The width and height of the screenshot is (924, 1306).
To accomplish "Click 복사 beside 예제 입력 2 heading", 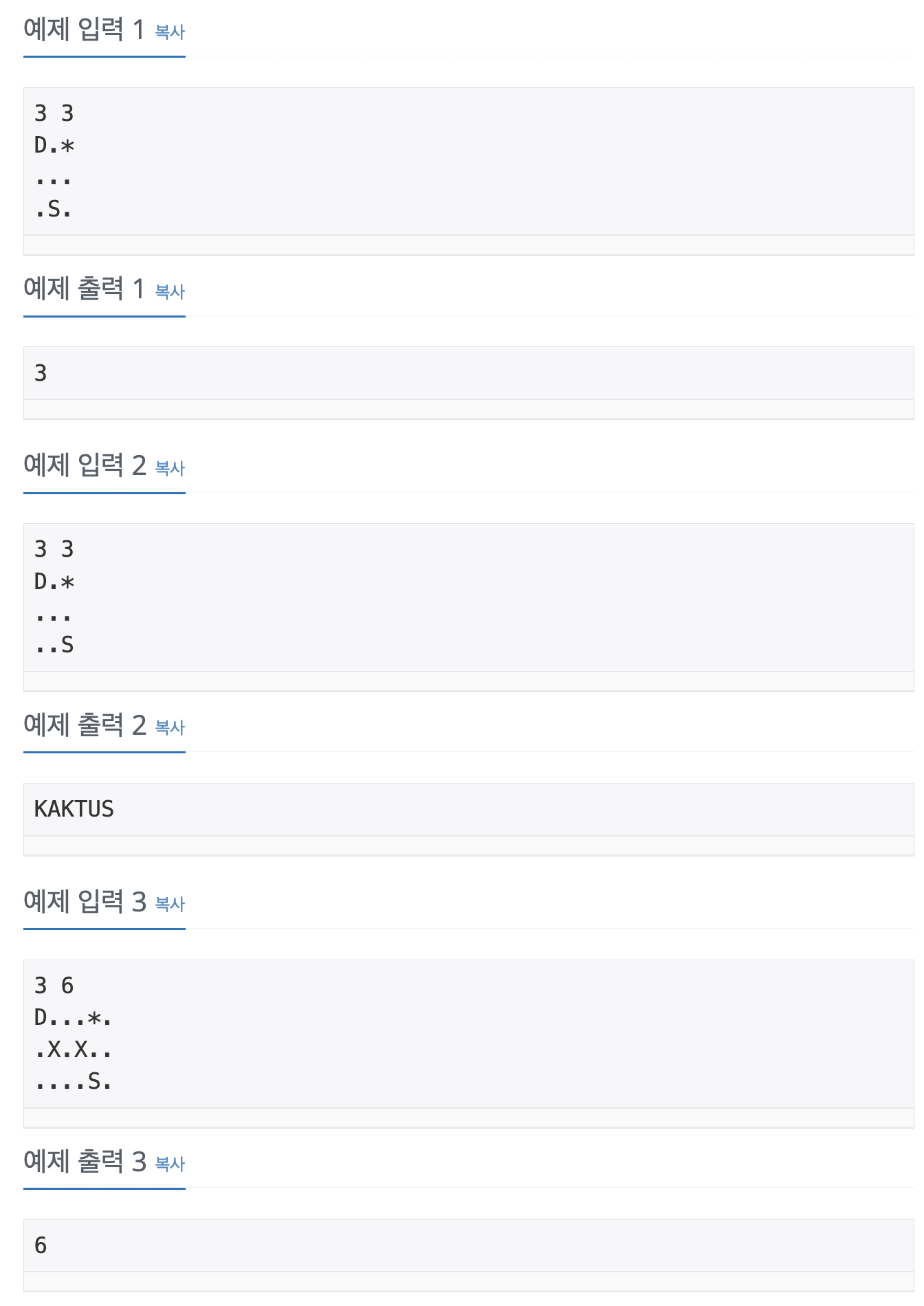I will [168, 467].
